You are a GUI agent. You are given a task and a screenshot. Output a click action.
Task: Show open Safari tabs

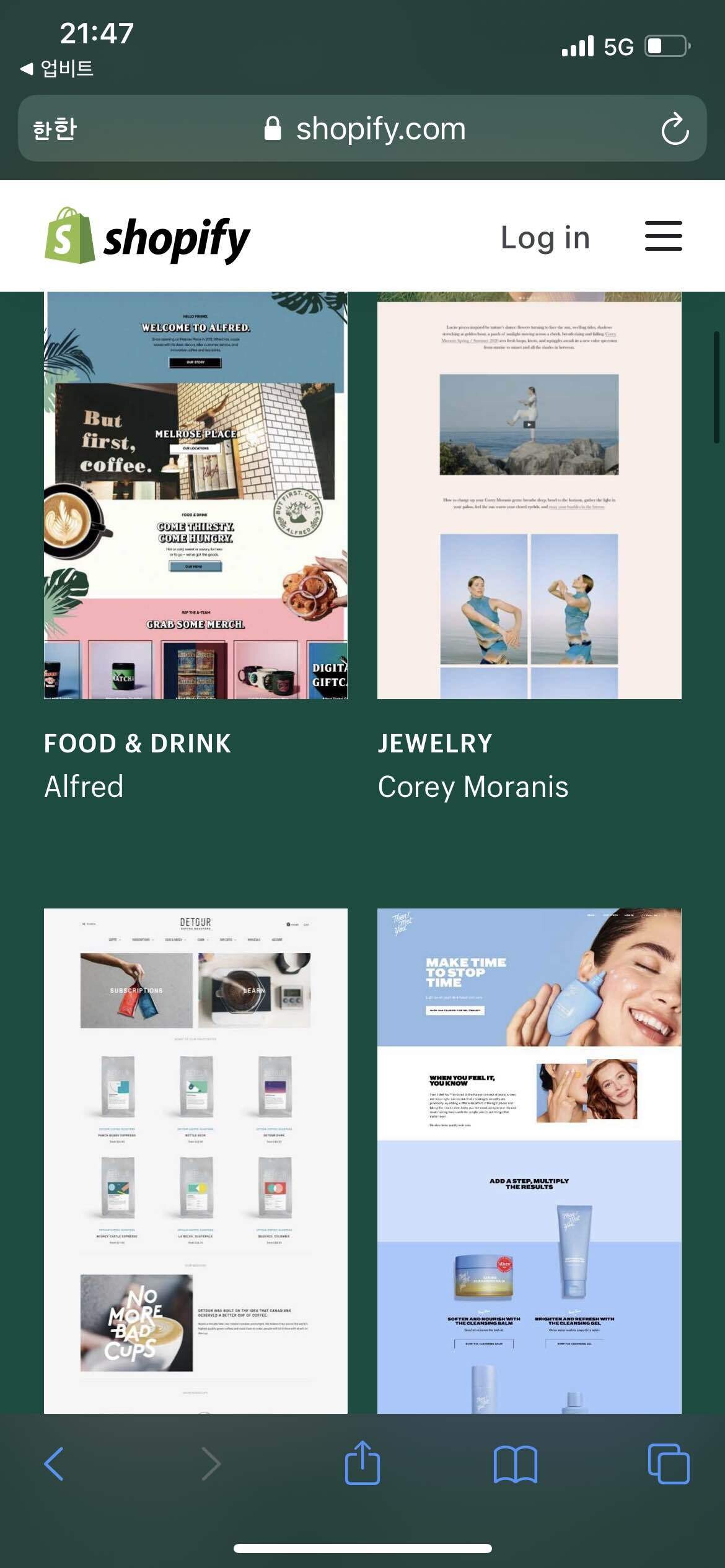click(668, 1464)
